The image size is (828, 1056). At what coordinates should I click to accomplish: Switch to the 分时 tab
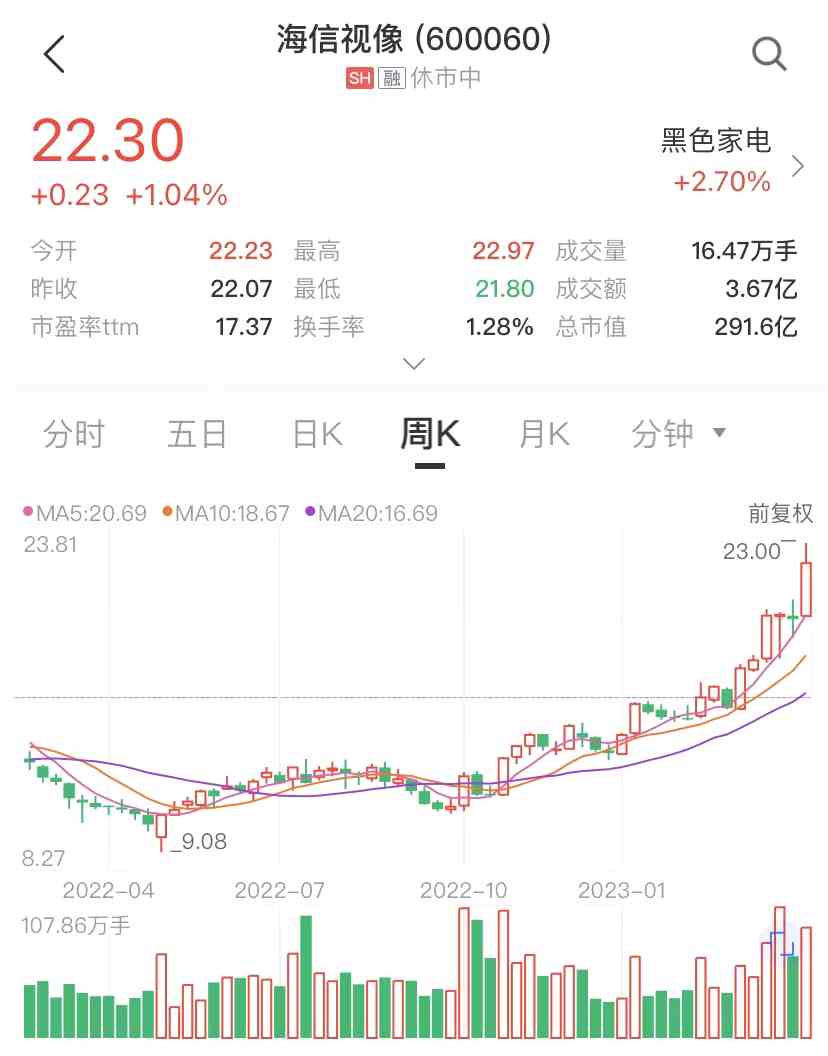pos(75,432)
